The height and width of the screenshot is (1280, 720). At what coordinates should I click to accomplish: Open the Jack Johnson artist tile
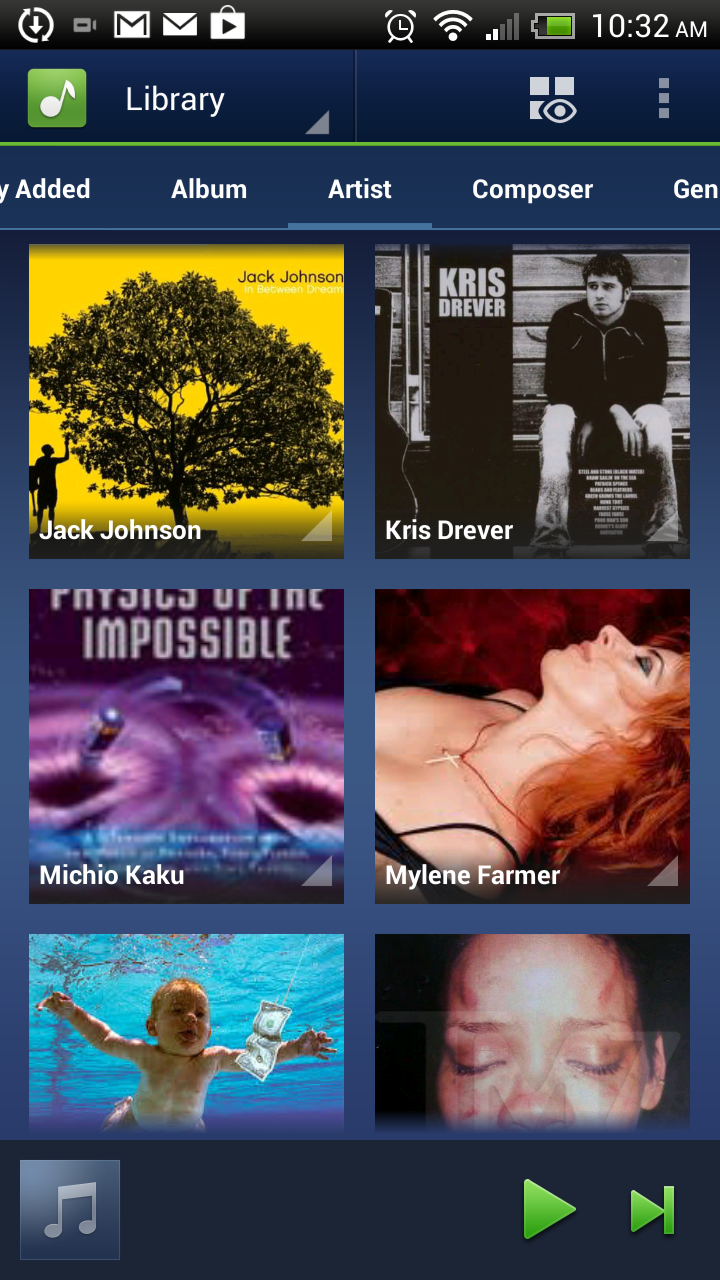(x=186, y=401)
